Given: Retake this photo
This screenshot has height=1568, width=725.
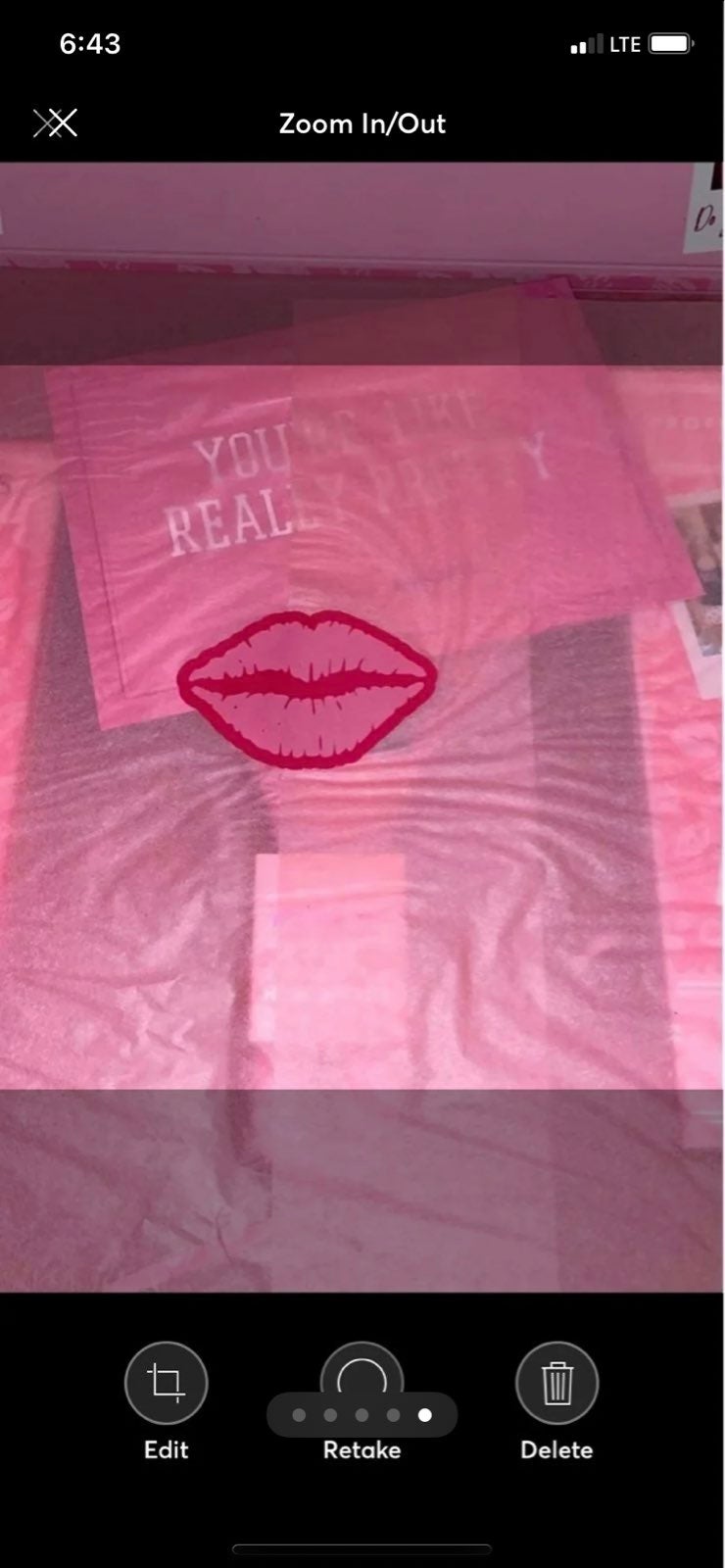Looking at the screenshot, I should click(x=362, y=1371).
